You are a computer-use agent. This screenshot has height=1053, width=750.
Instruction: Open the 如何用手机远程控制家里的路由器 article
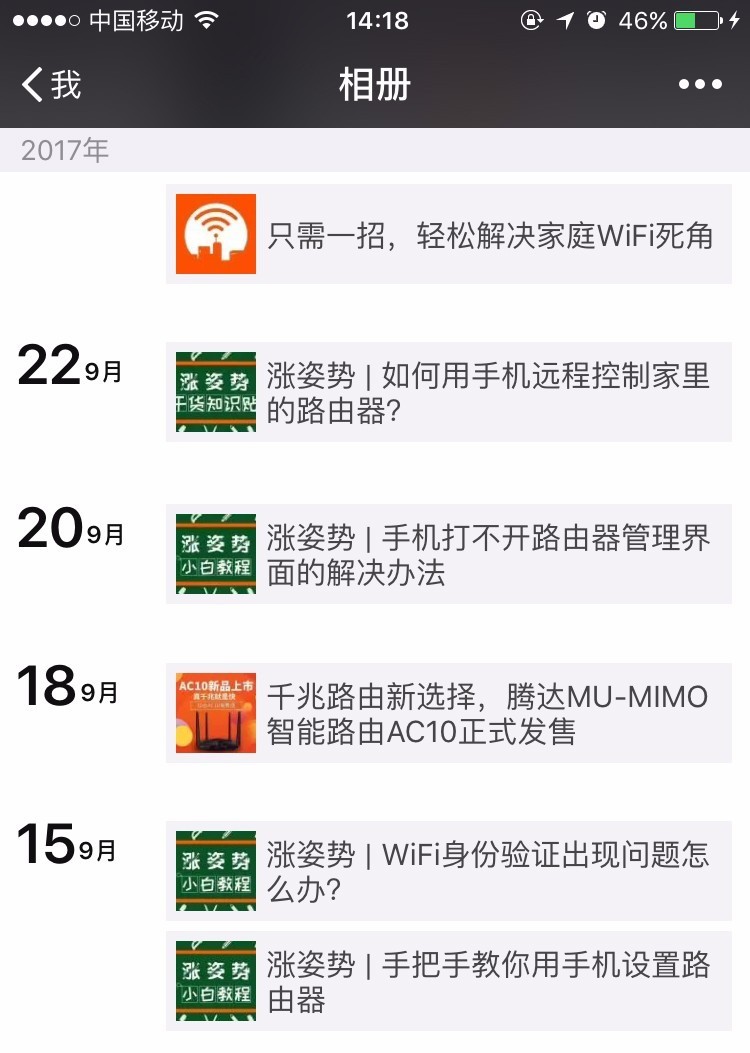[x=490, y=391]
